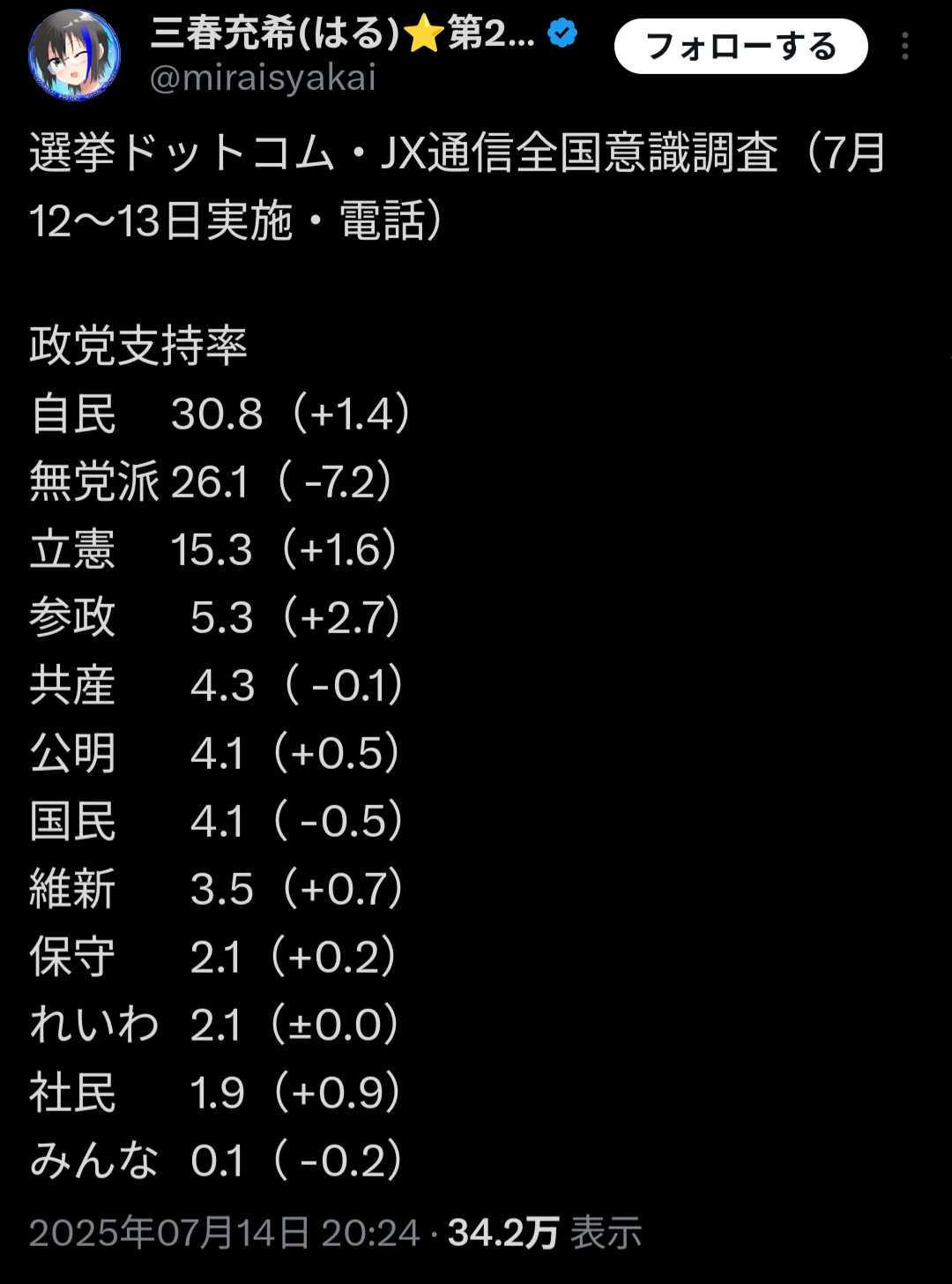Open the post's three-dot overflow menu
952x1284 pixels.
pos(904,47)
